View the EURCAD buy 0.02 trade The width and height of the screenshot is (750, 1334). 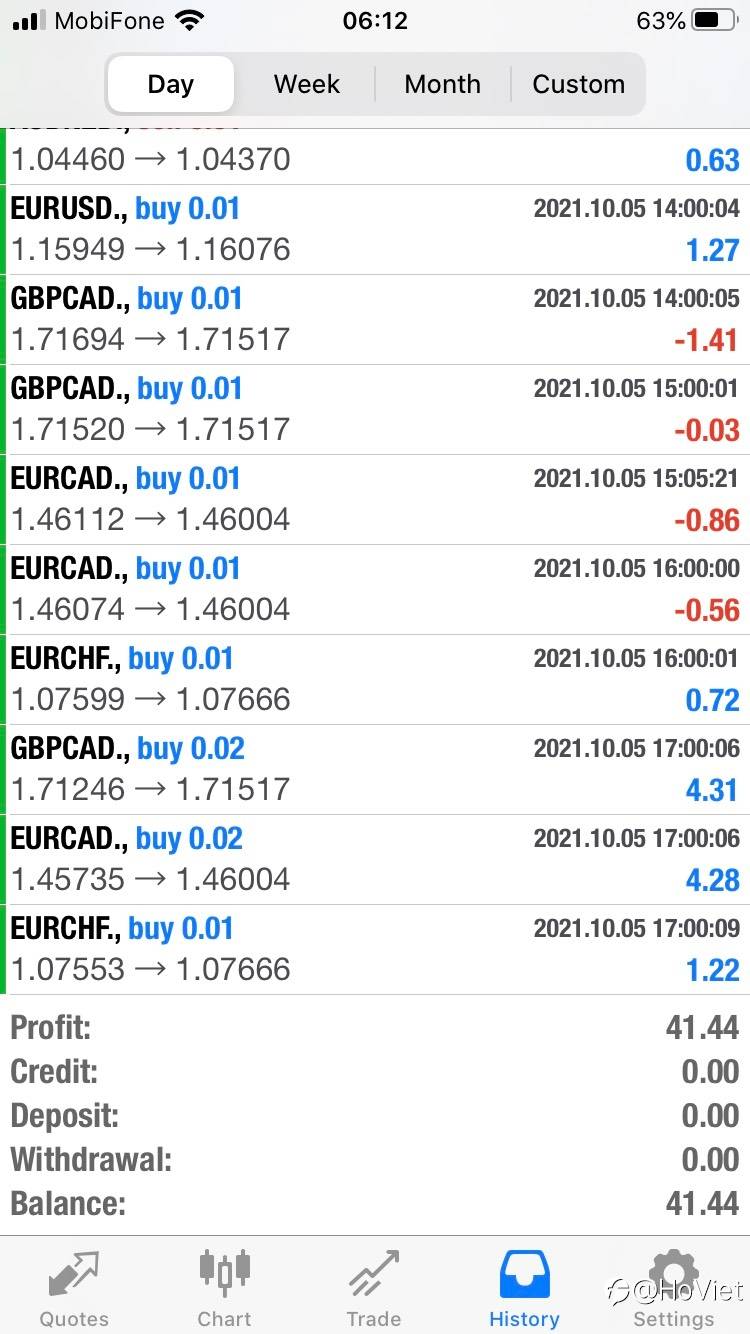(375, 859)
